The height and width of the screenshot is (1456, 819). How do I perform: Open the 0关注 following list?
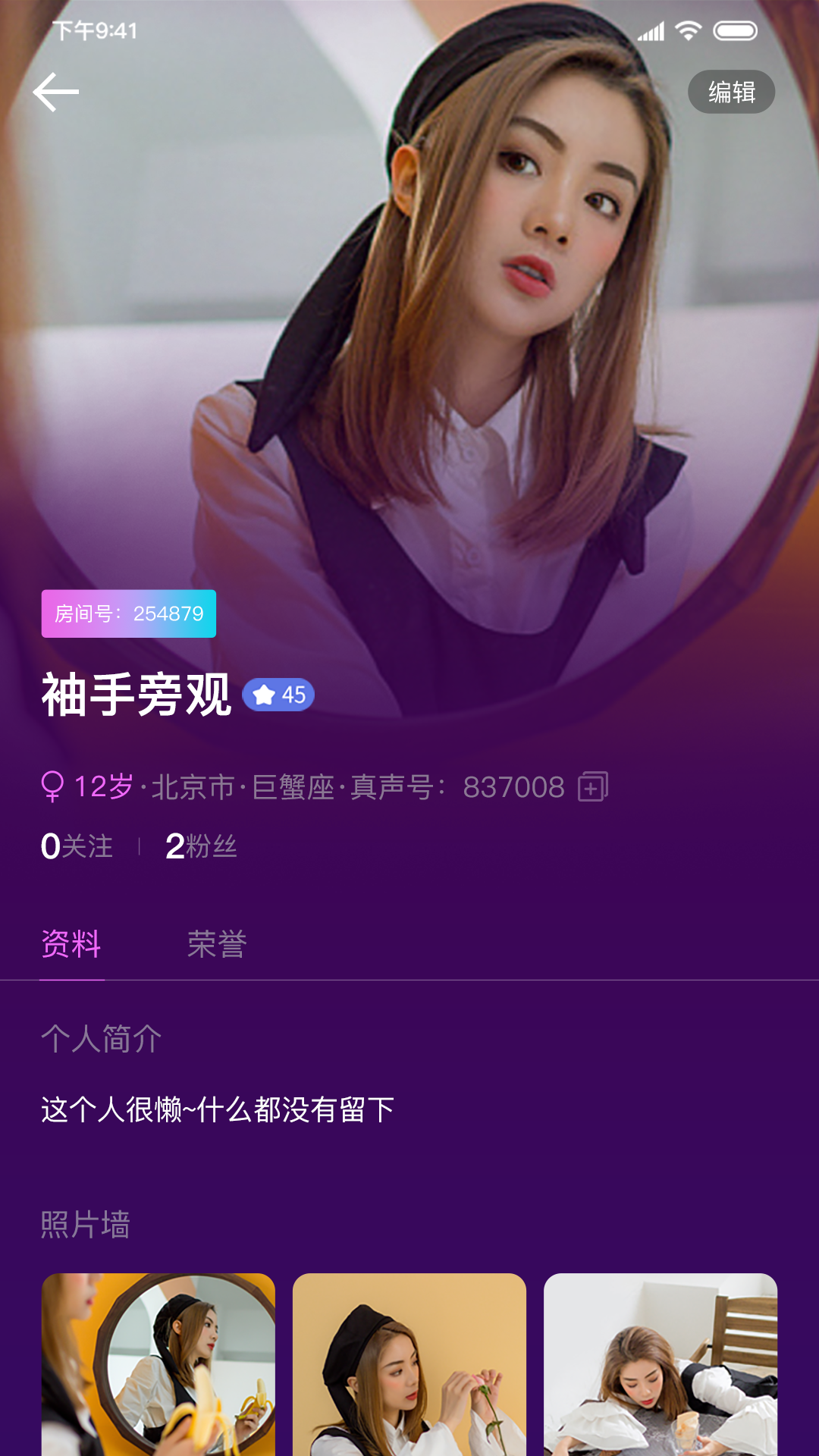click(x=77, y=846)
